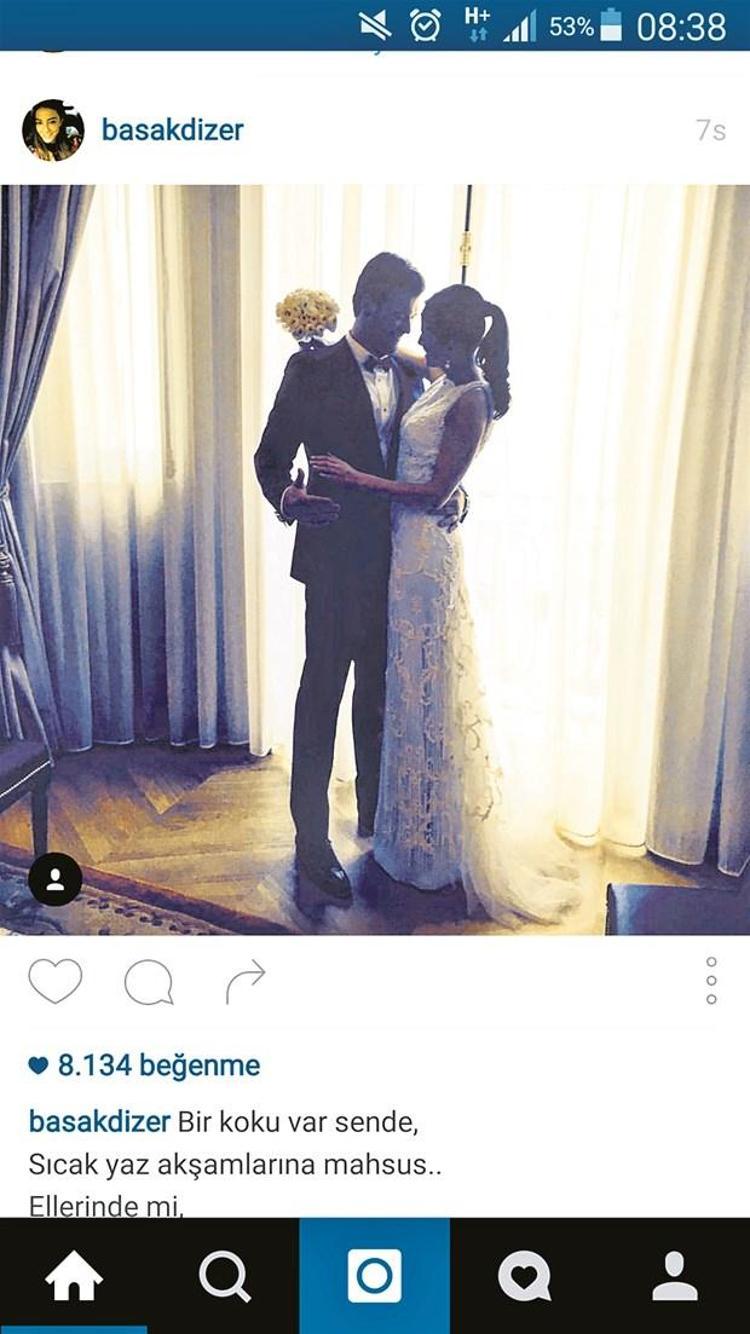This screenshot has width=750, height=1334.
Task: Like the wedding photo post
Action: coord(55,981)
